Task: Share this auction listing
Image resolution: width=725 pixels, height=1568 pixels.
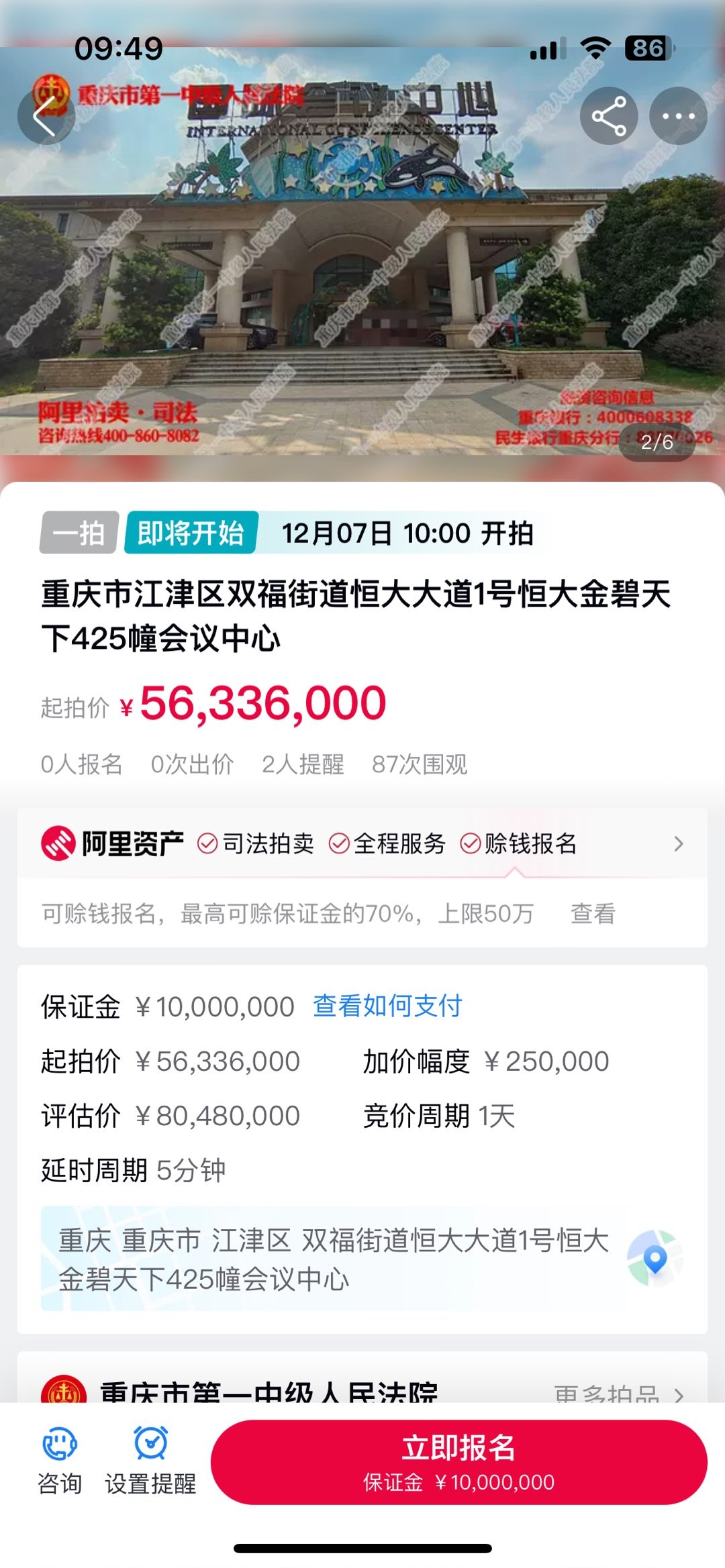Action: tap(609, 116)
